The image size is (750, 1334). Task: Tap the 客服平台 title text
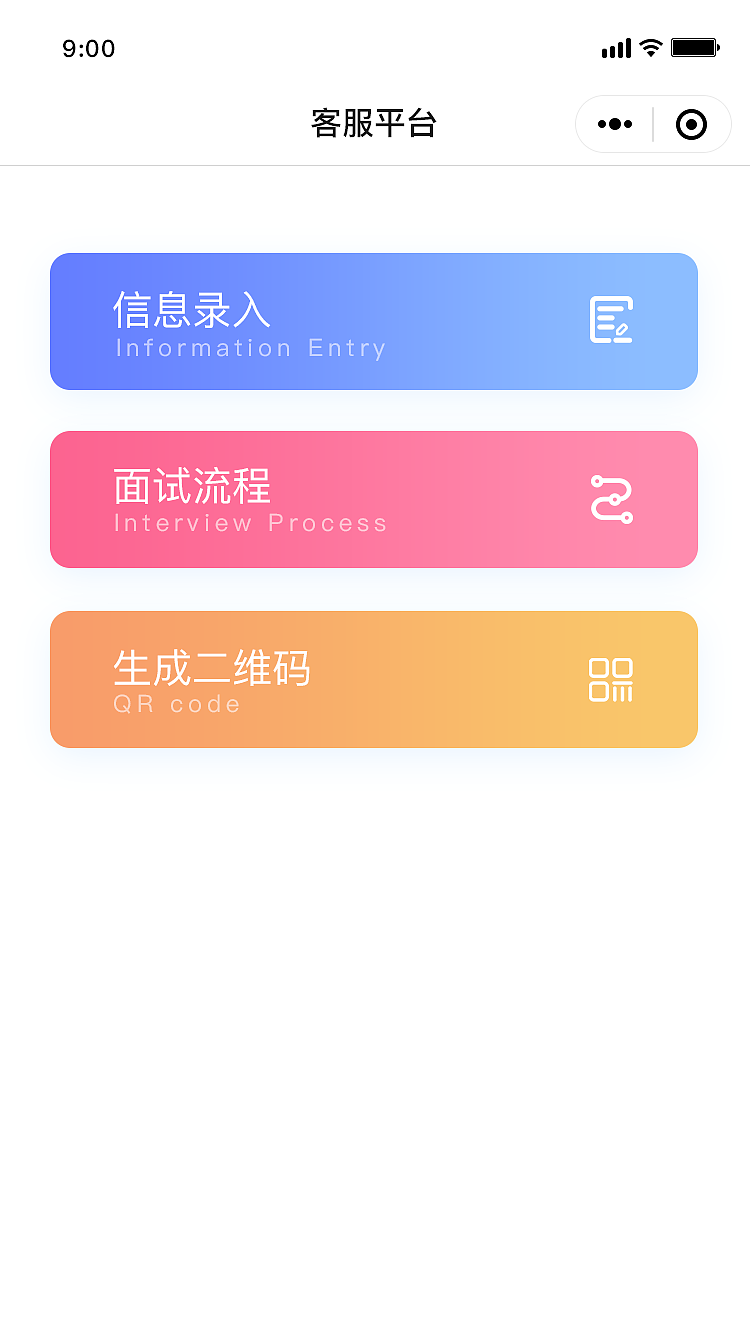click(x=374, y=123)
